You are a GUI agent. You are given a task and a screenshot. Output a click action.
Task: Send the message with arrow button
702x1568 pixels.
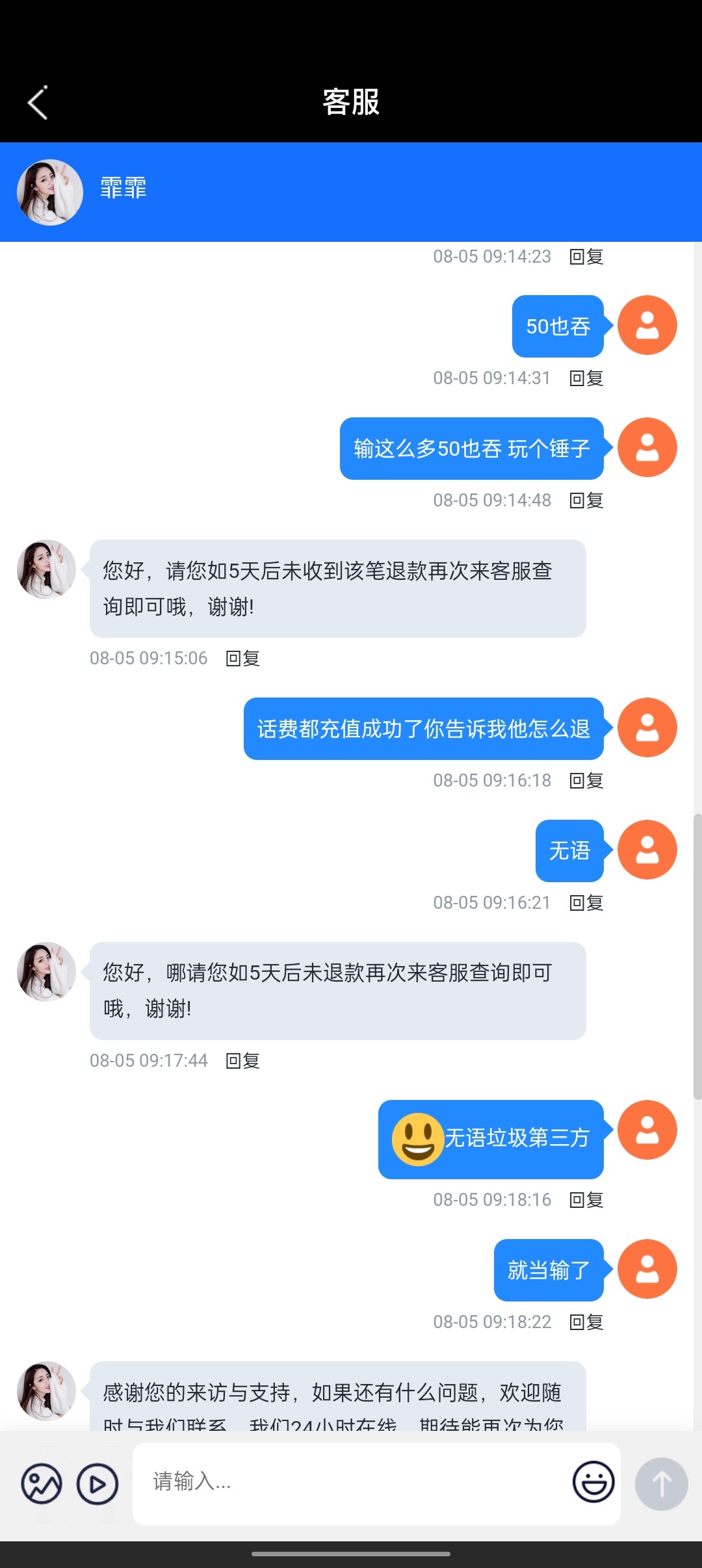tap(661, 1483)
